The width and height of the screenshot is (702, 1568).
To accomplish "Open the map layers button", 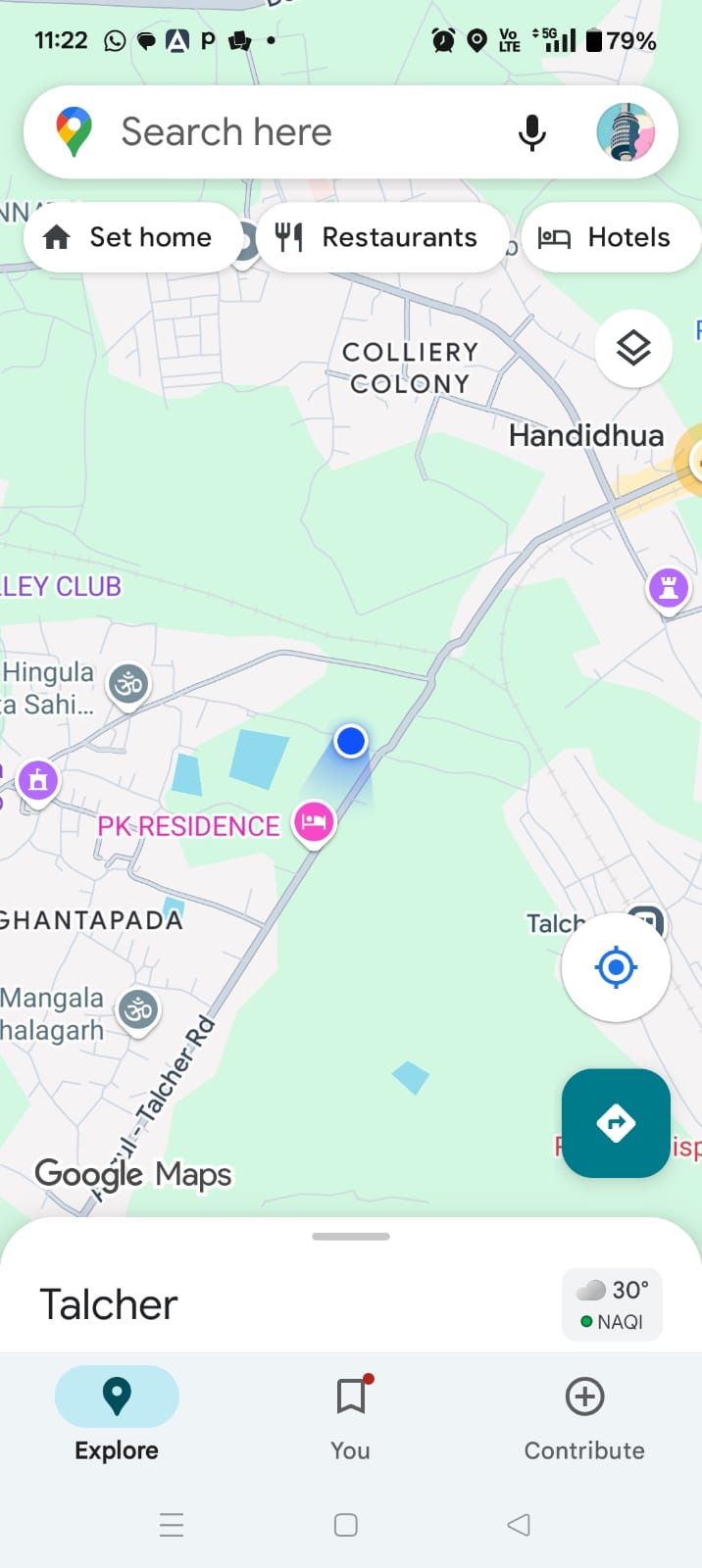I will point(633,348).
